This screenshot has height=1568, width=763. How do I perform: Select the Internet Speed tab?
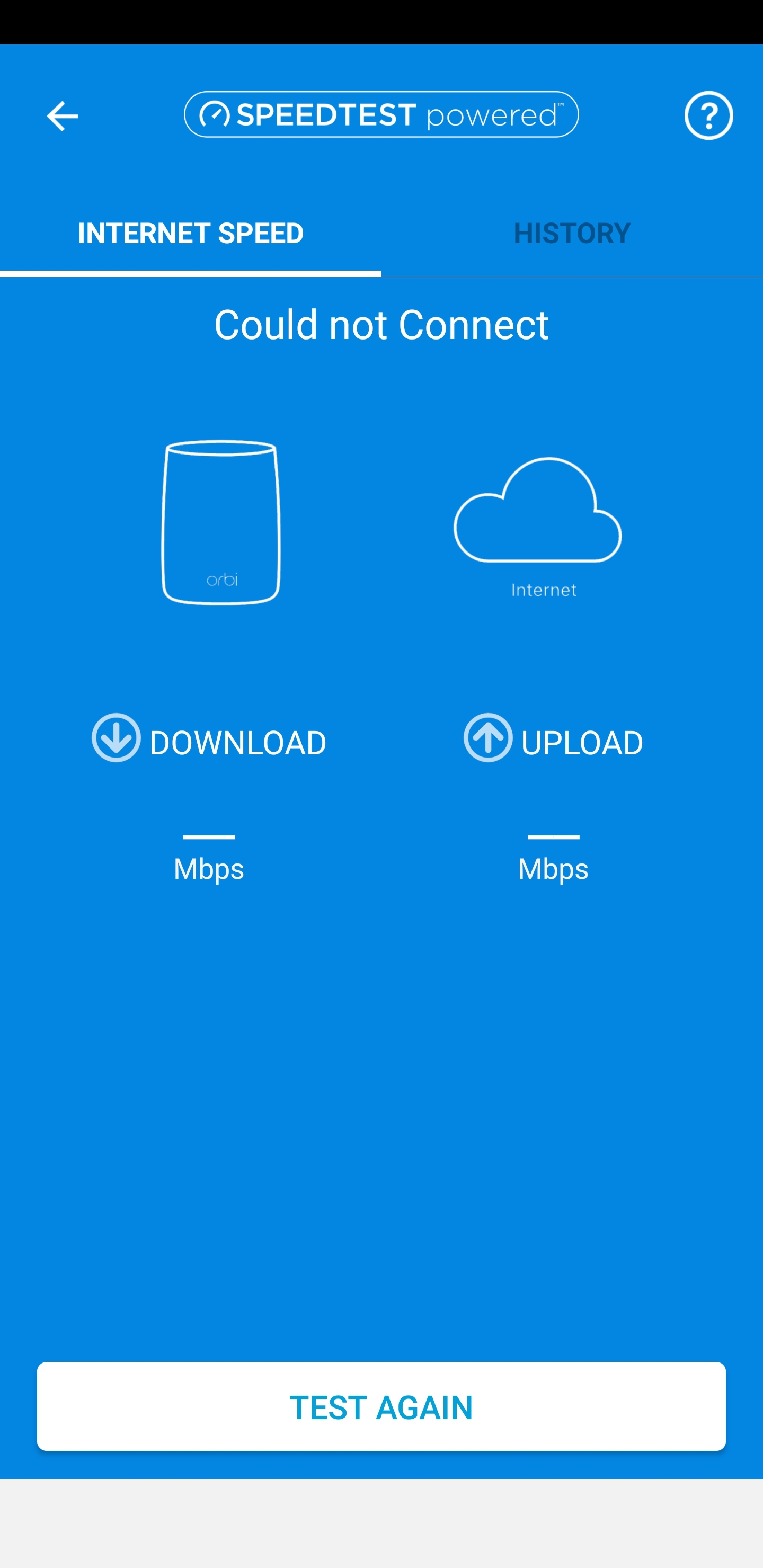pyautogui.click(x=191, y=233)
